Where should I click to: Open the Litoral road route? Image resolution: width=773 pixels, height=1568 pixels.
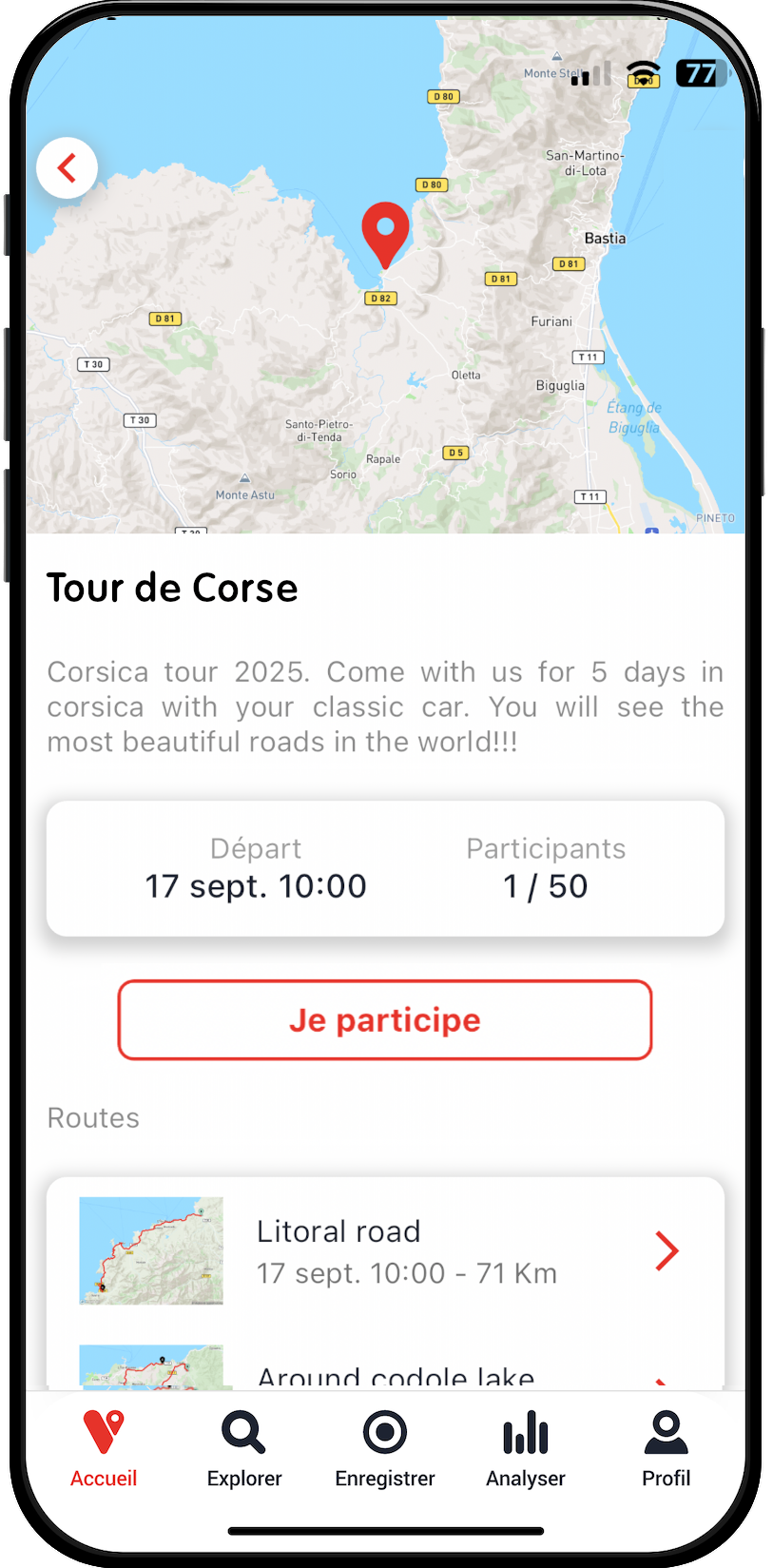click(385, 1251)
